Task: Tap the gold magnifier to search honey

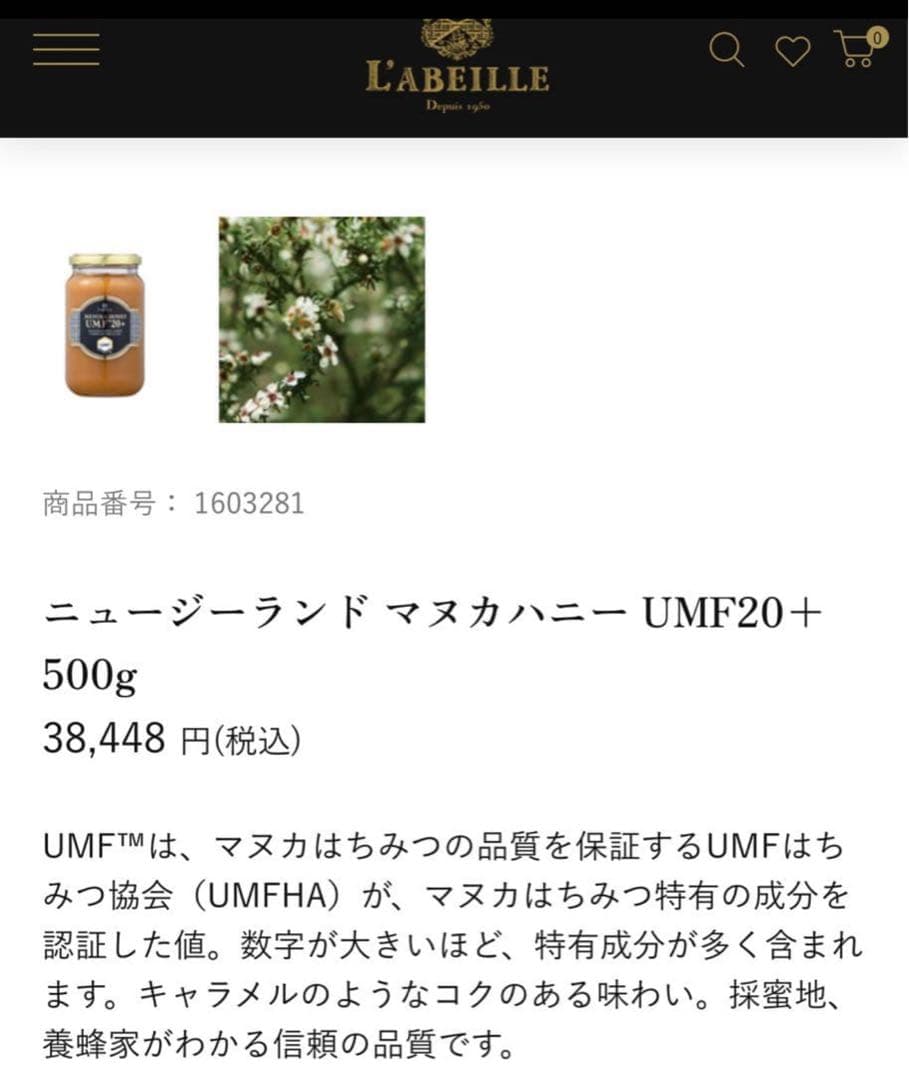Action: (x=726, y=50)
